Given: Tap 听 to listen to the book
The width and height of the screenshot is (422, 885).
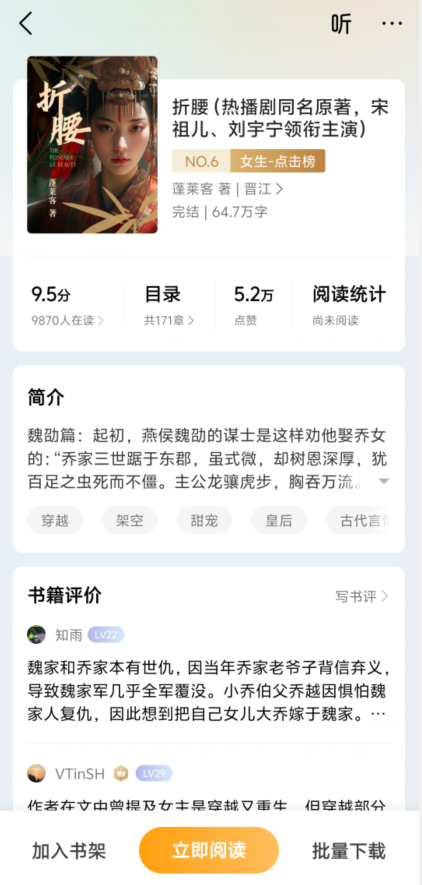Looking at the screenshot, I should [341, 24].
